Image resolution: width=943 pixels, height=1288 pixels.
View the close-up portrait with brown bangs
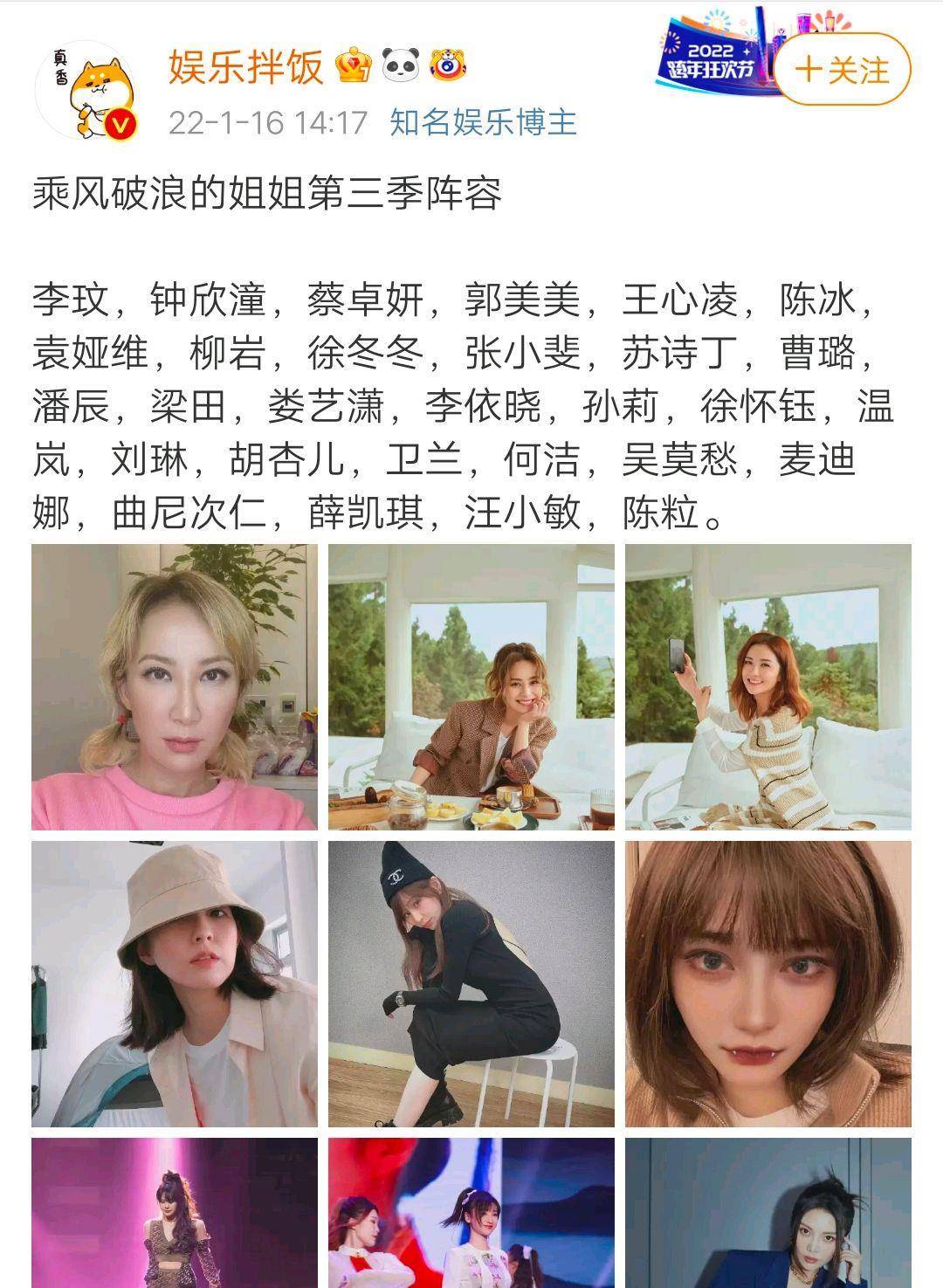[x=767, y=984]
